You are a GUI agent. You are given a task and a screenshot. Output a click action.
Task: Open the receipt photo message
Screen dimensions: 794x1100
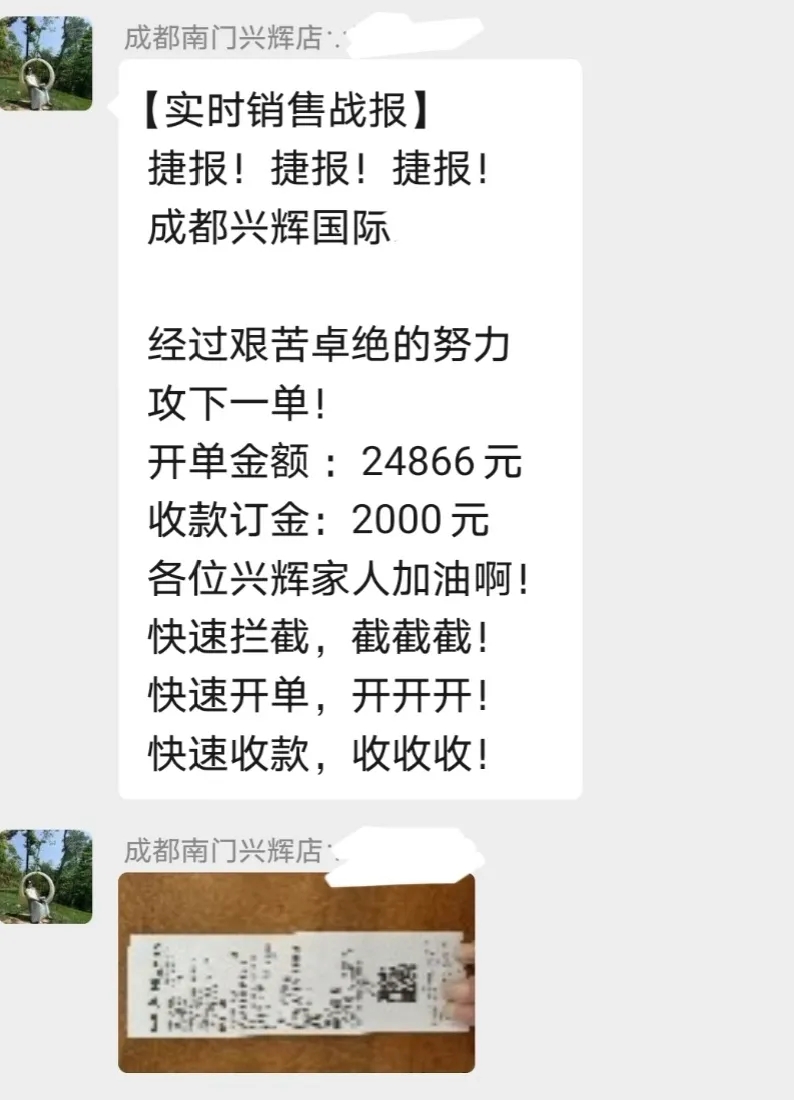296,972
